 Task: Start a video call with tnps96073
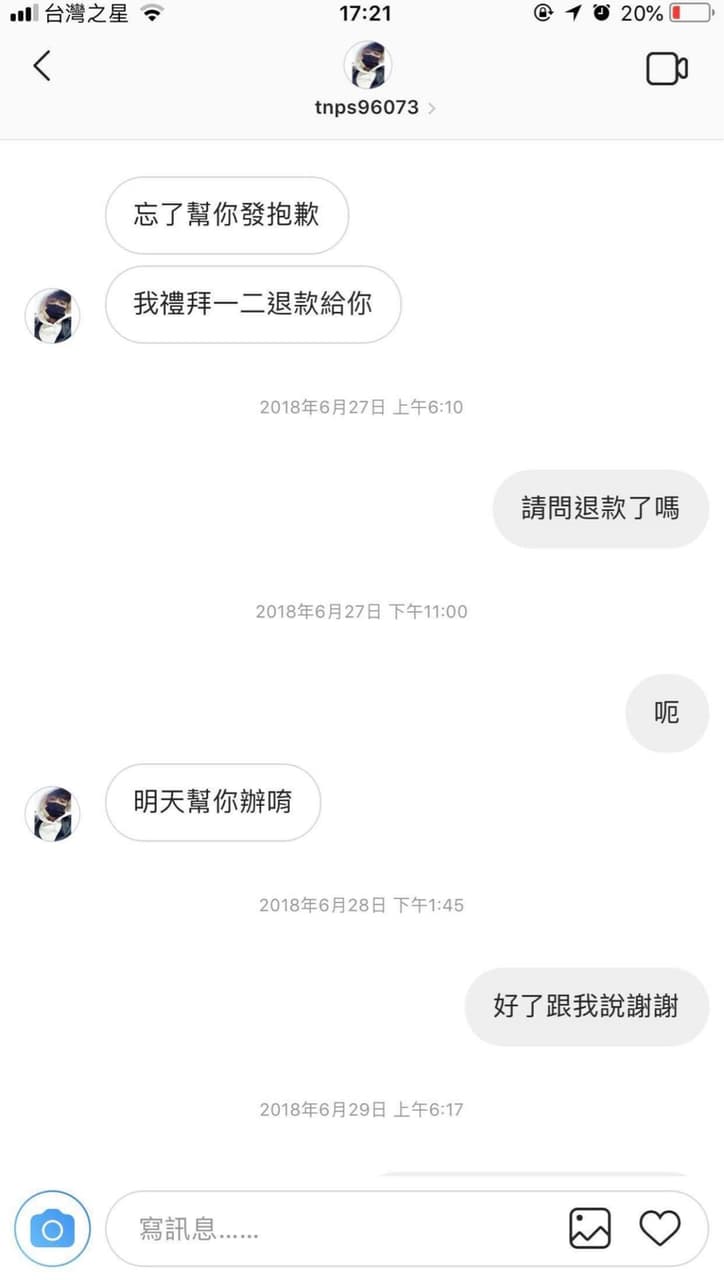pyautogui.click(x=666, y=68)
